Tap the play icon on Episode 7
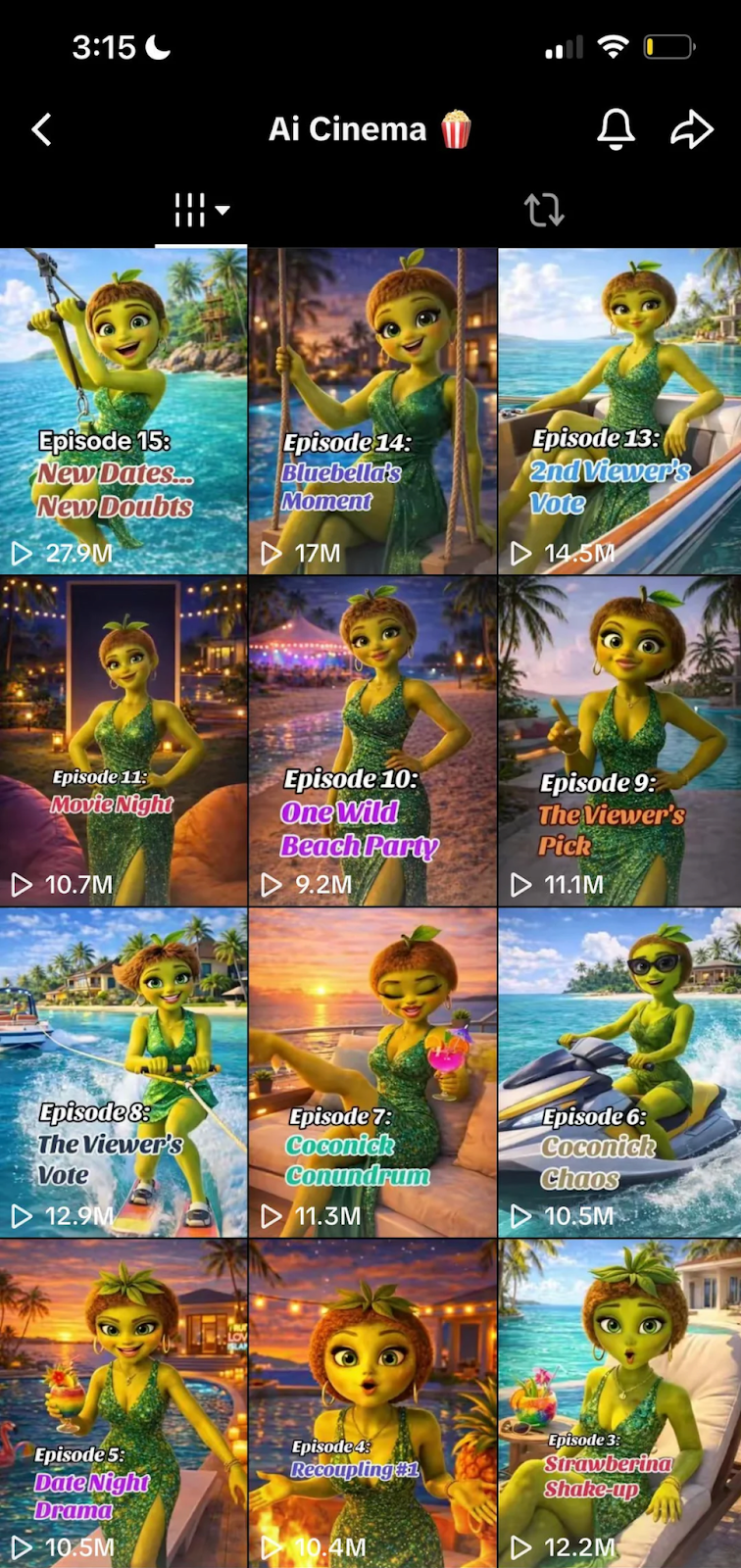The width and height of the screenshot is (741, 1568). [x=272, y=1216]
